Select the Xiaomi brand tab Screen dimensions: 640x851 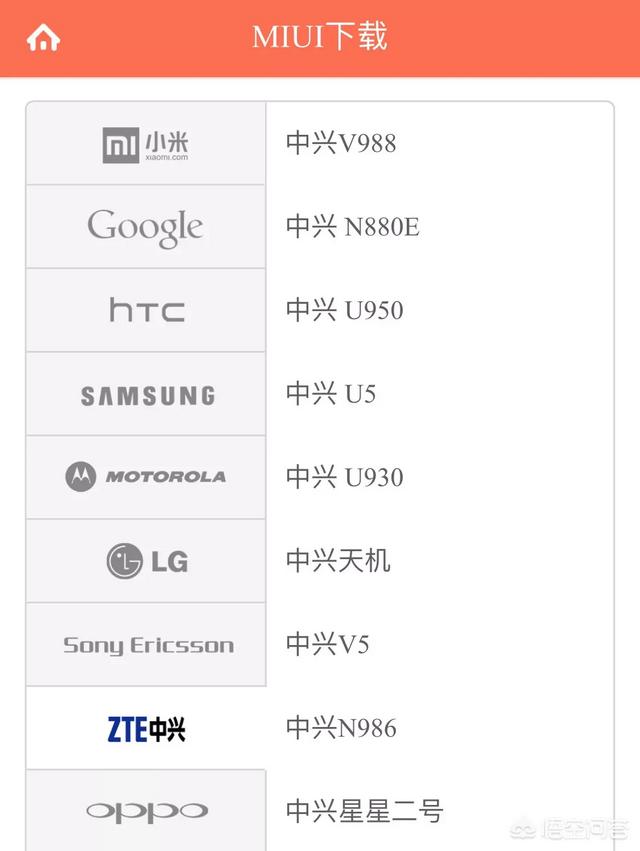[x=146, y=144]
